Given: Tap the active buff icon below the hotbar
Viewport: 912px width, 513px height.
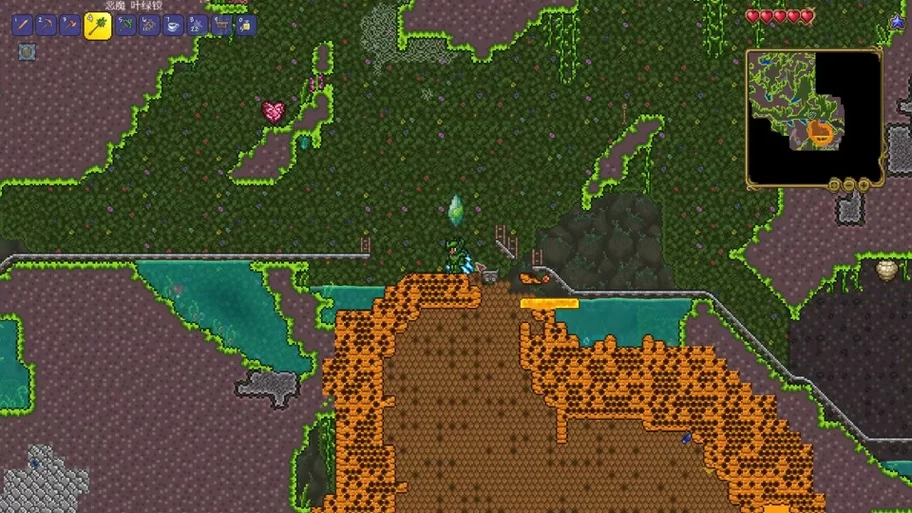Looking at the screenshot, I should (27, 51).
